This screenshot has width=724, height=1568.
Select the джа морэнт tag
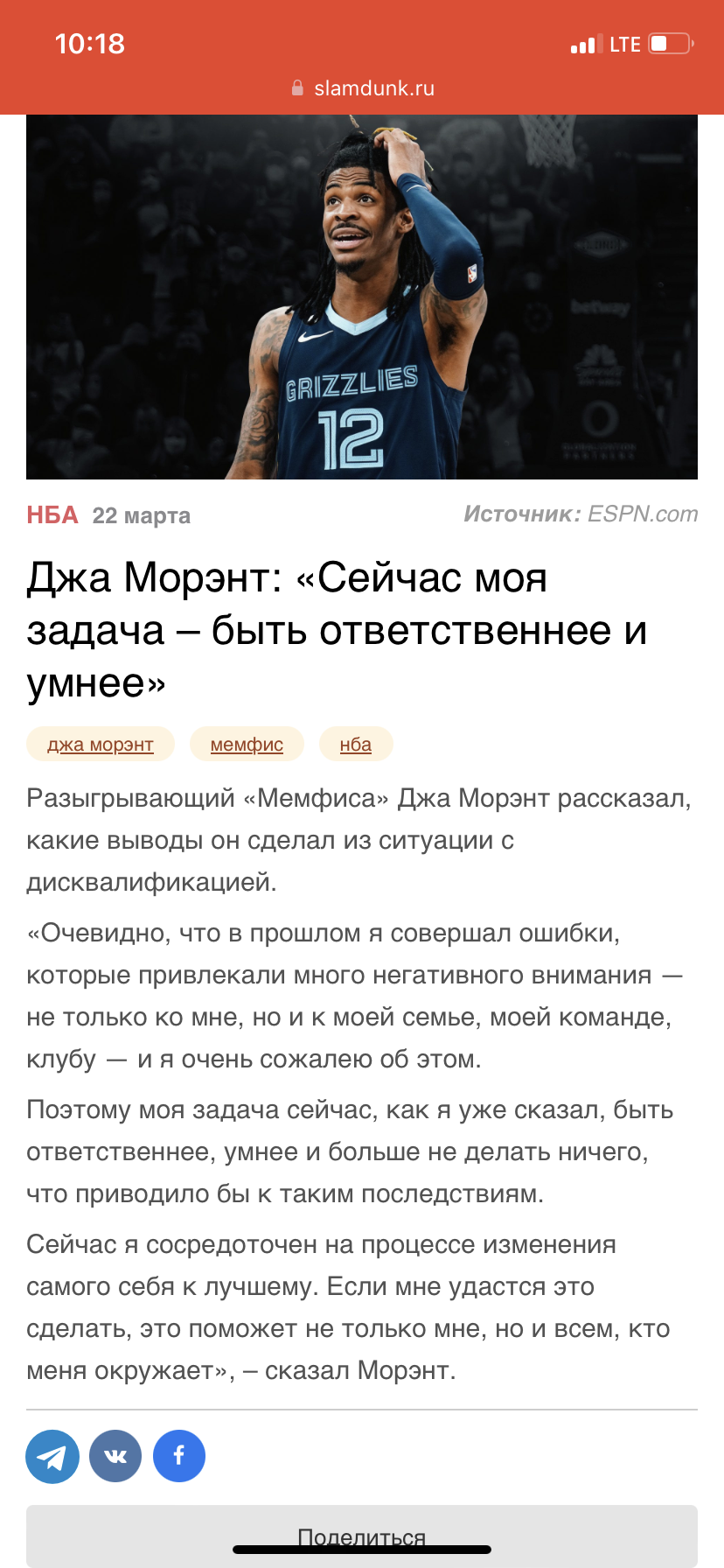point(101,745)
